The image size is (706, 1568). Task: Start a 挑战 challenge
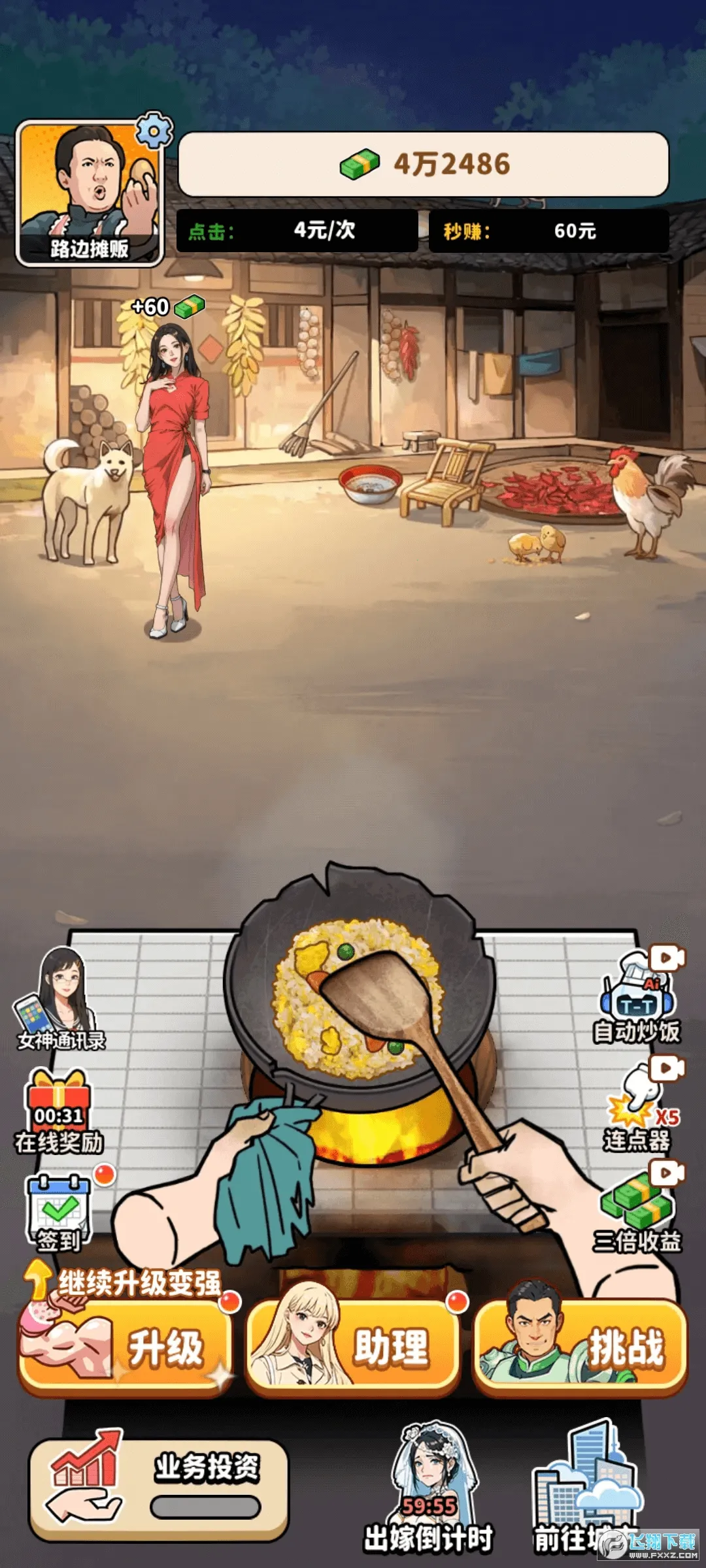[579, 1347]
